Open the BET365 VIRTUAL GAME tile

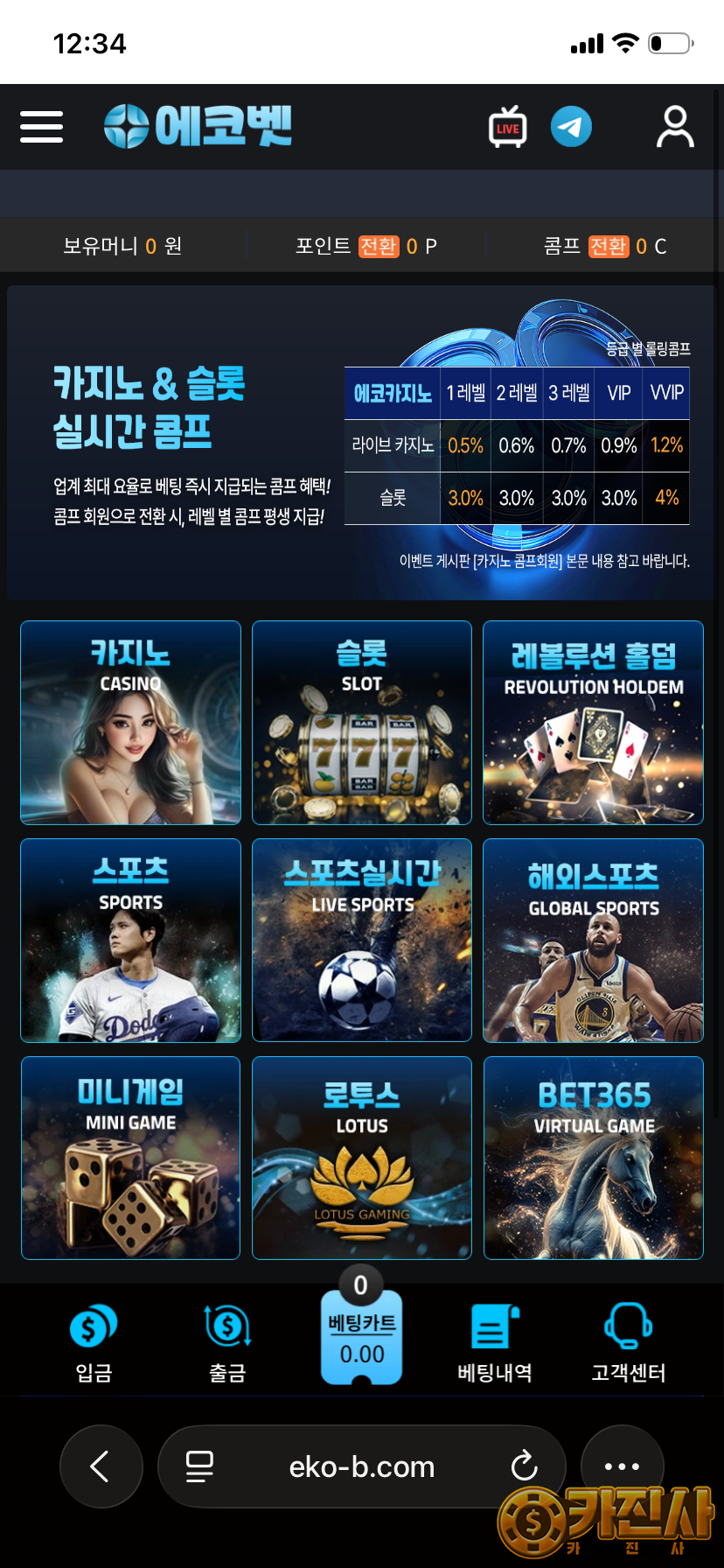(593, 1158)
